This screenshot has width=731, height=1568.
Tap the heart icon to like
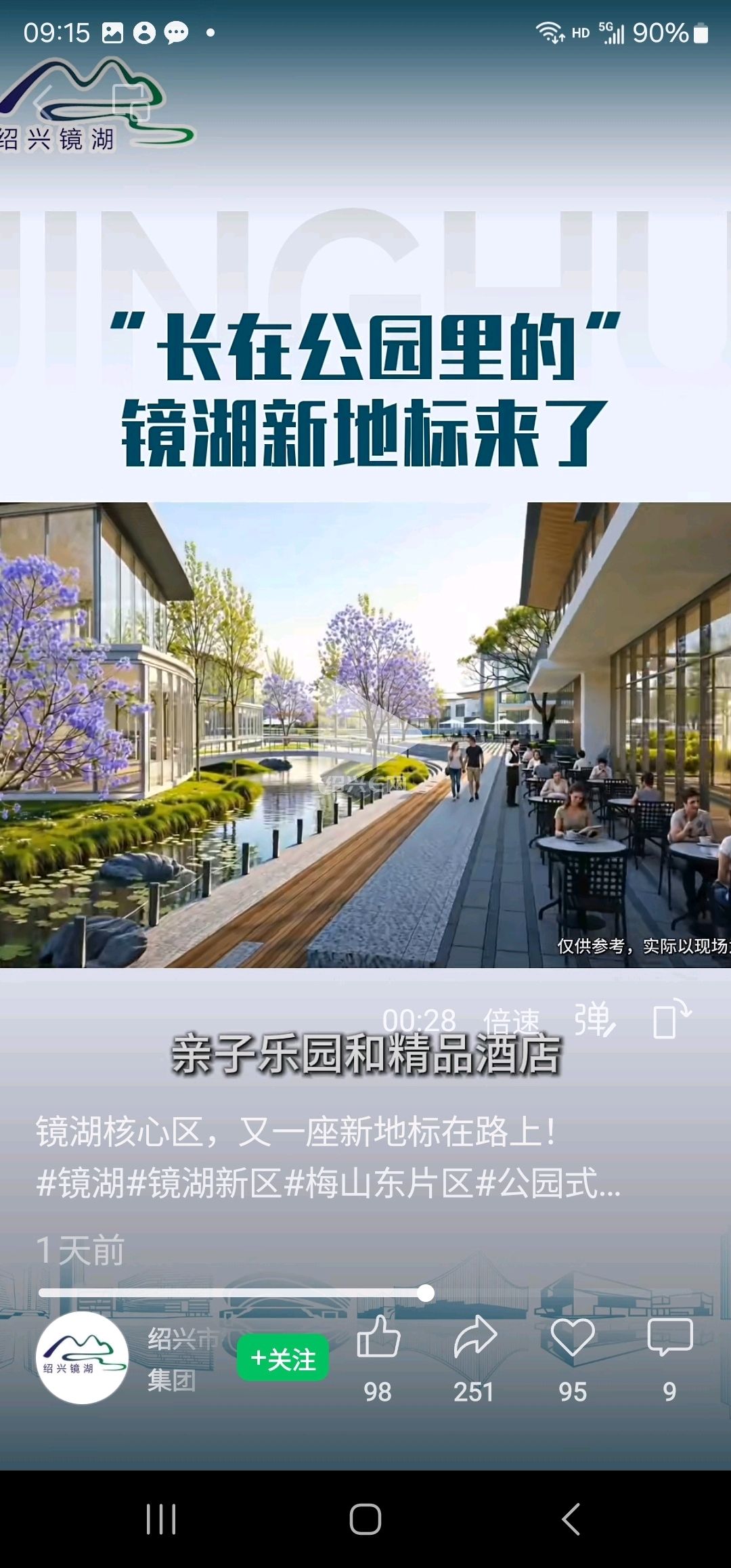click(572, 1337)
